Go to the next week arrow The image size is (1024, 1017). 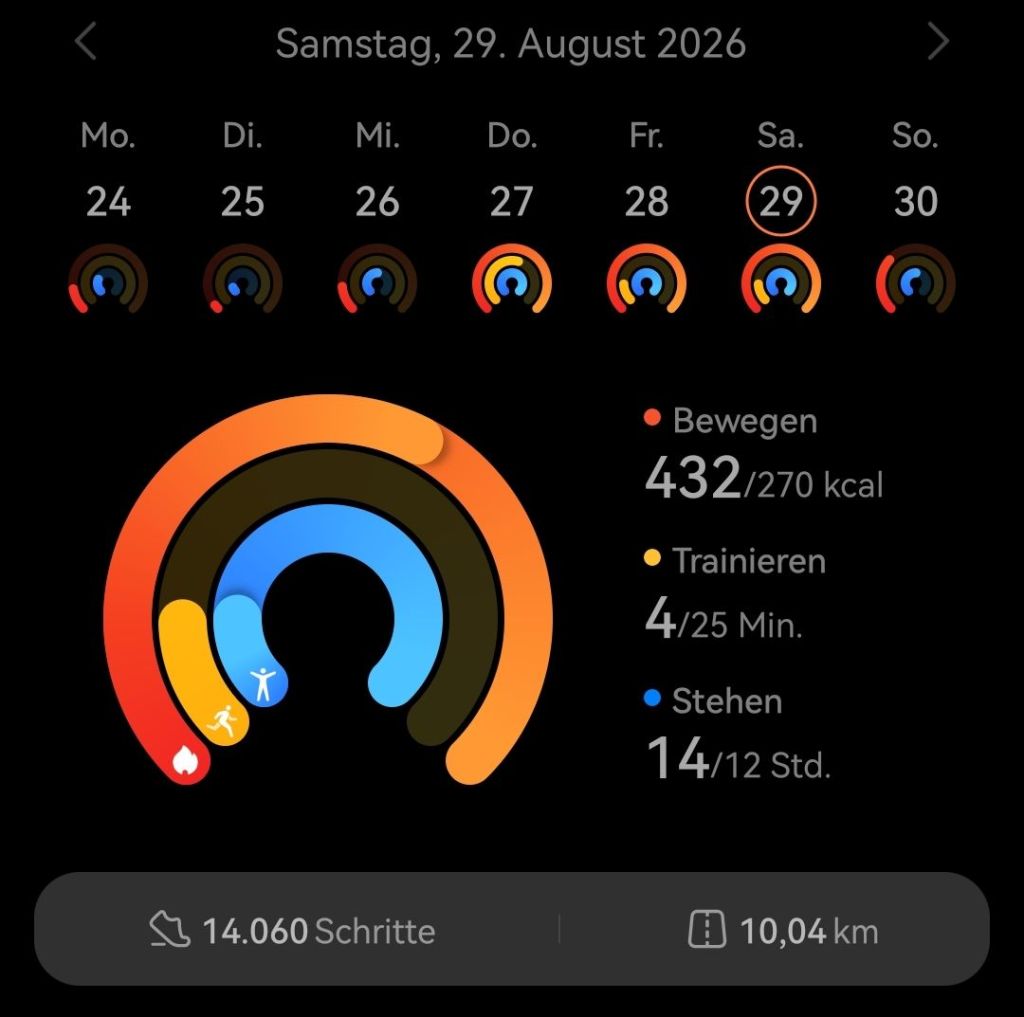[x=938, y=41]
